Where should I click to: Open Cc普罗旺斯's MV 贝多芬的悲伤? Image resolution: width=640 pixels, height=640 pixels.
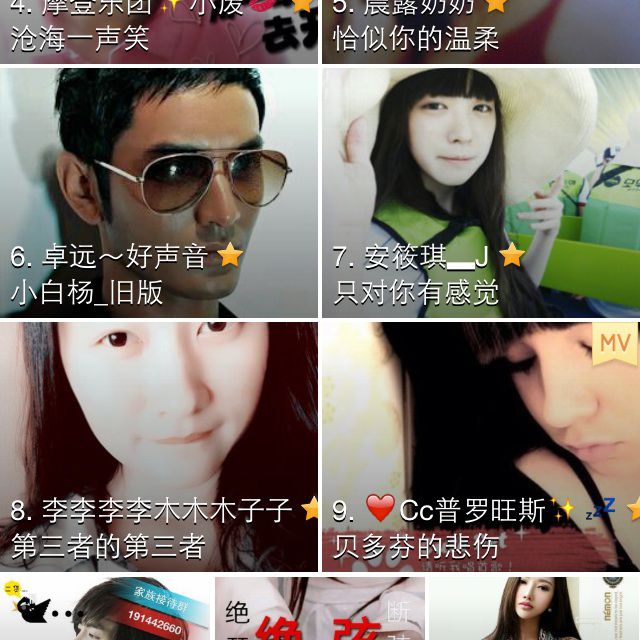tap(480, 446)
